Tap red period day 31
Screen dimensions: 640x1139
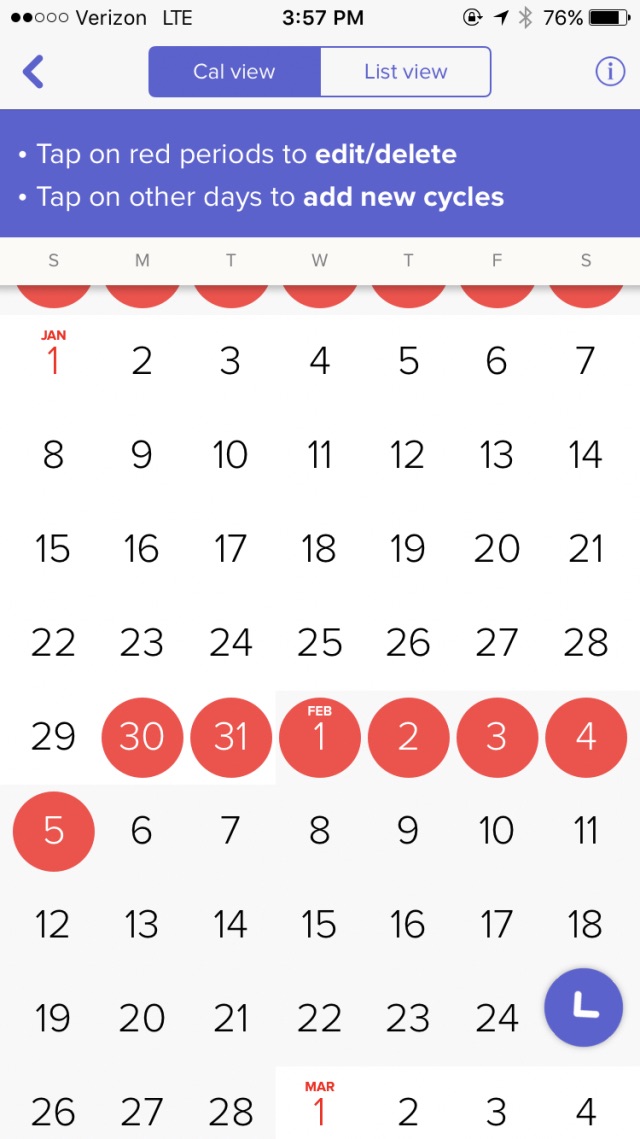click(231, 737)
